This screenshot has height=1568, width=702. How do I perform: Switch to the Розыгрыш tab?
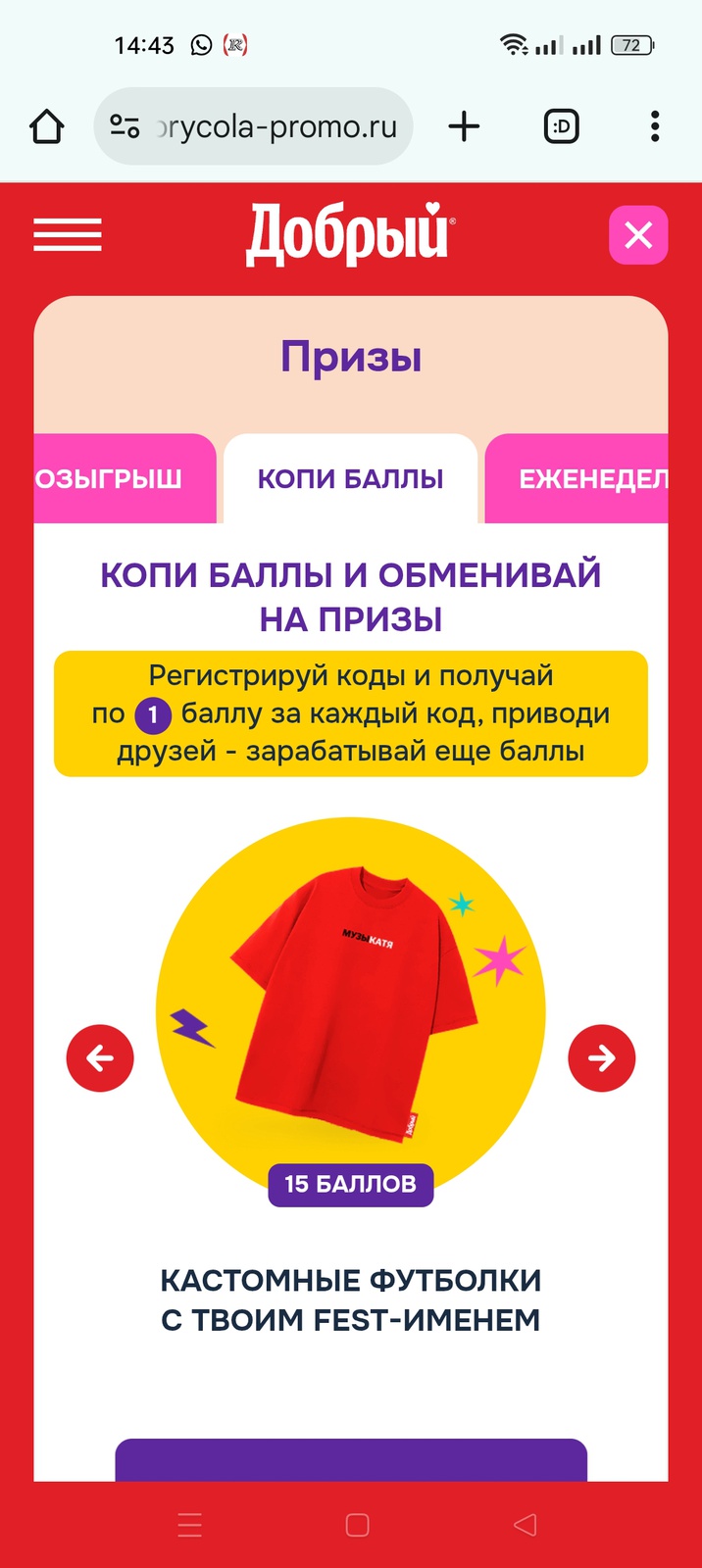tap(125, 478)
